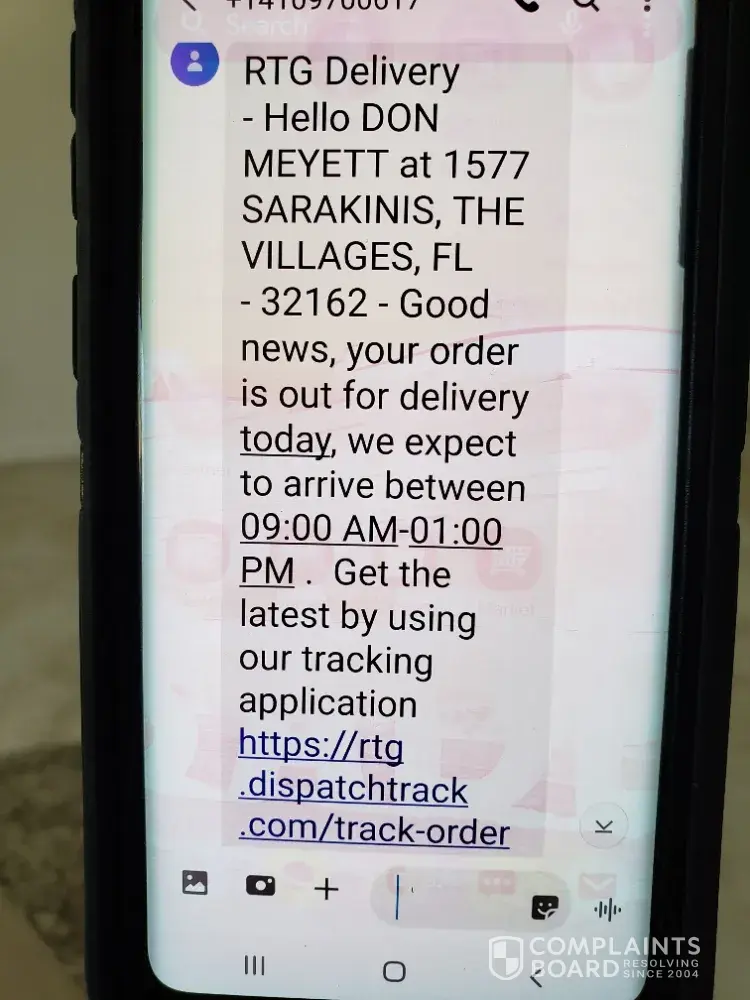Open the gallery attachment icon
The image size is (750, 1000).
[x=195, y=883]
